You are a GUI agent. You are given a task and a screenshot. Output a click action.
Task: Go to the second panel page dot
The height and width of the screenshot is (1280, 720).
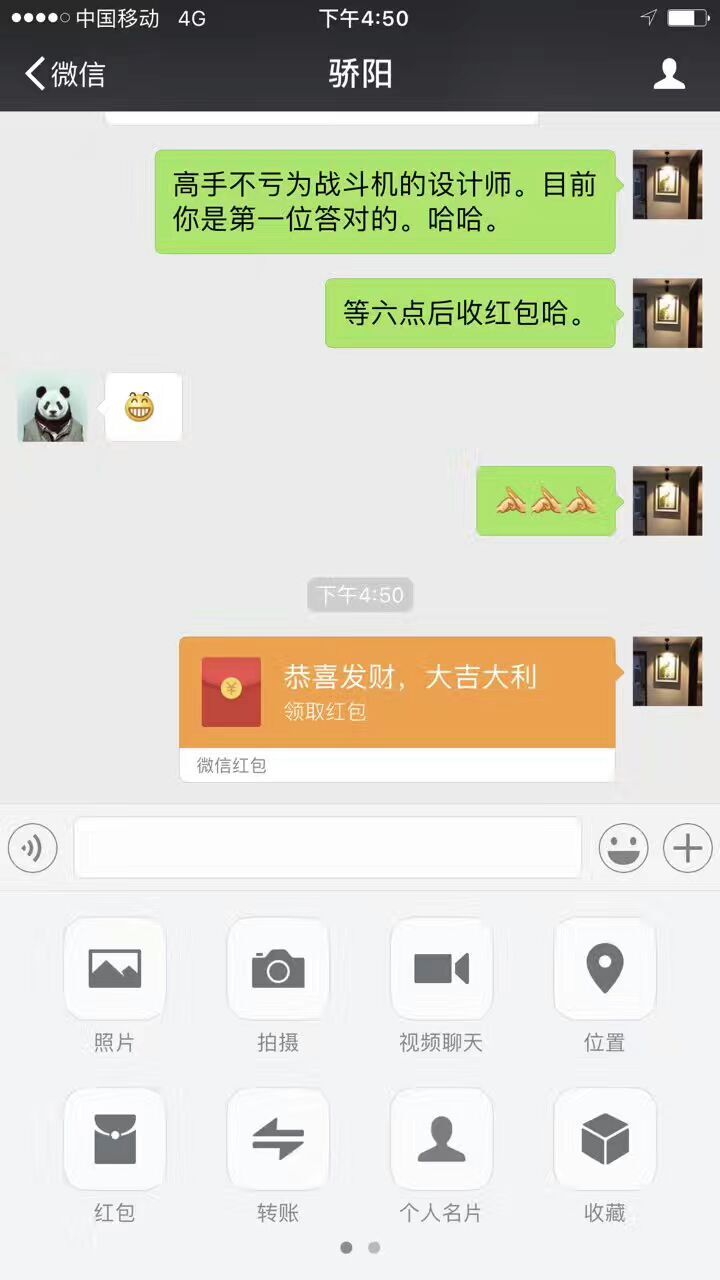374,1247
